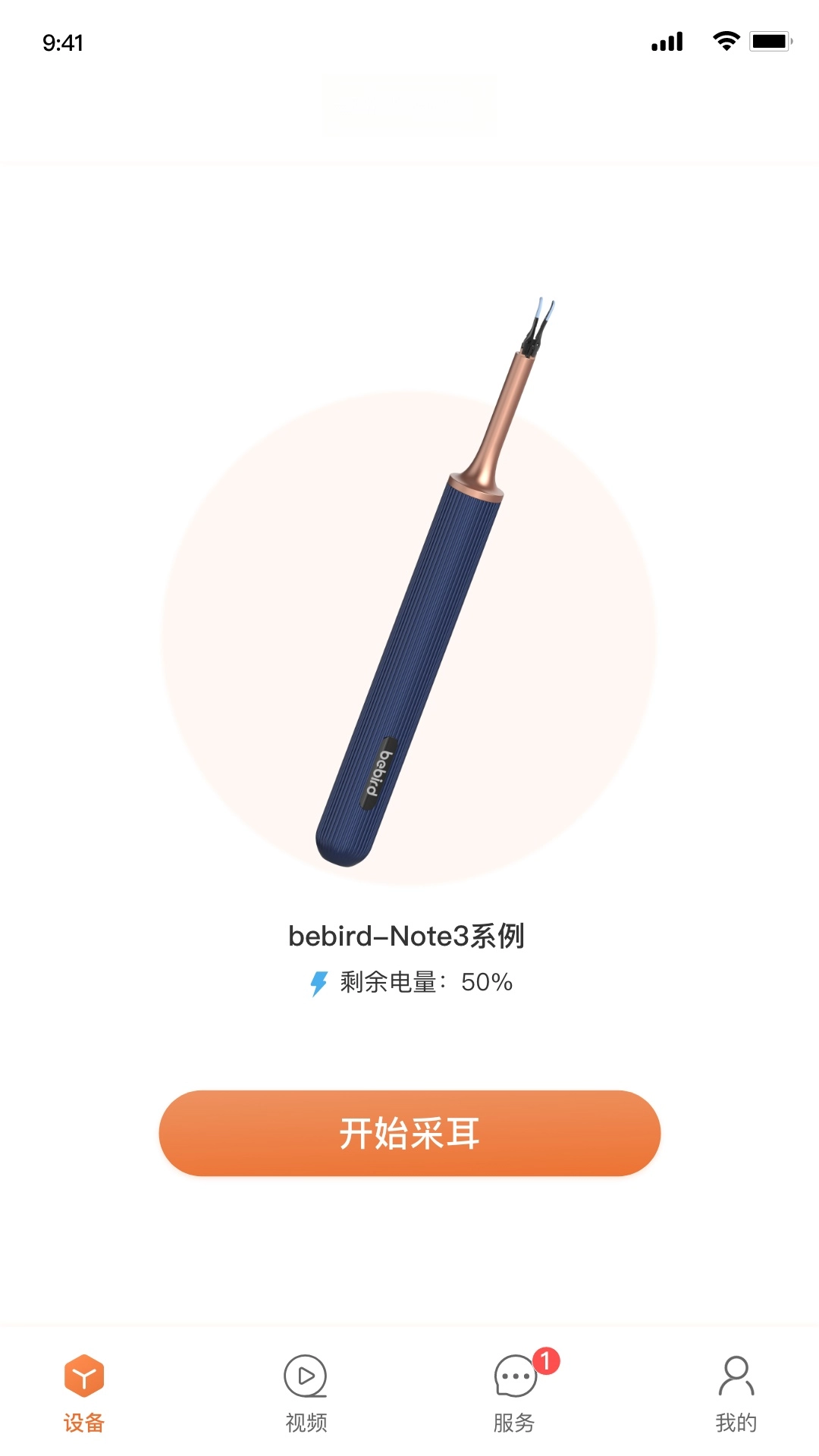
Task: Expand the bebird logo label on device body
Action: tap(377, 773)
